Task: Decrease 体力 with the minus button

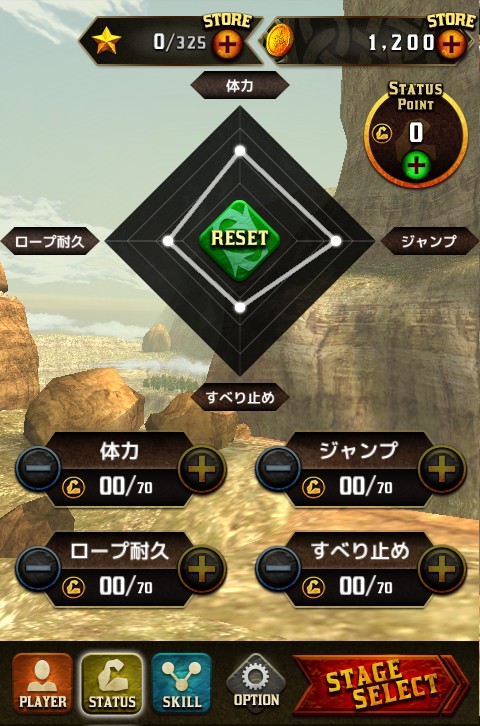Action: [38, 469]
